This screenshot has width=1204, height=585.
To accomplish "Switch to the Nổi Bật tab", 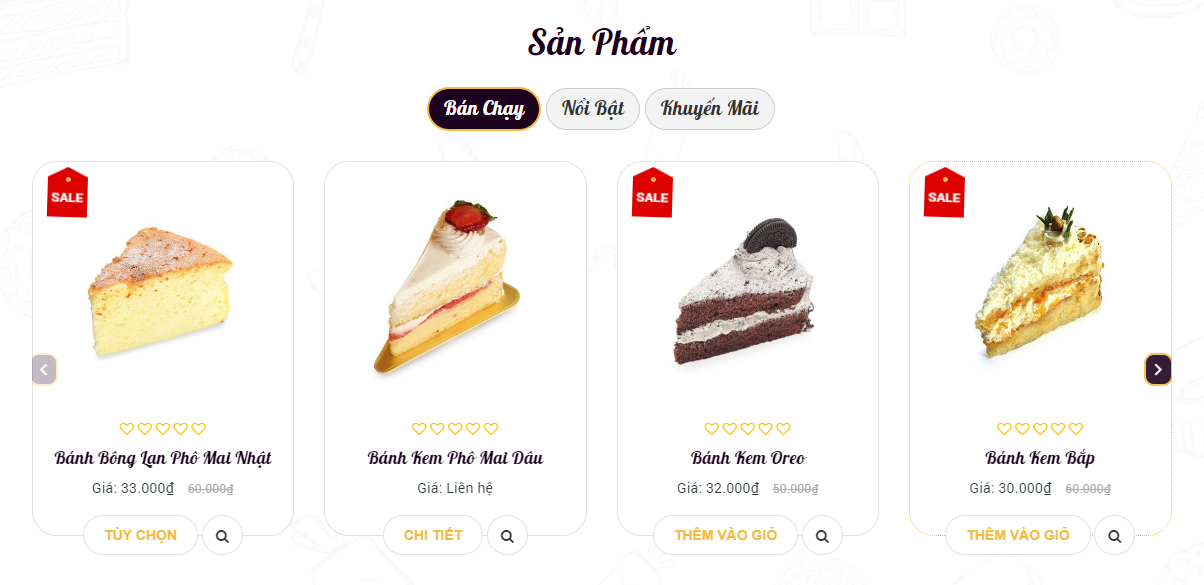I will (x=592, y=109).
